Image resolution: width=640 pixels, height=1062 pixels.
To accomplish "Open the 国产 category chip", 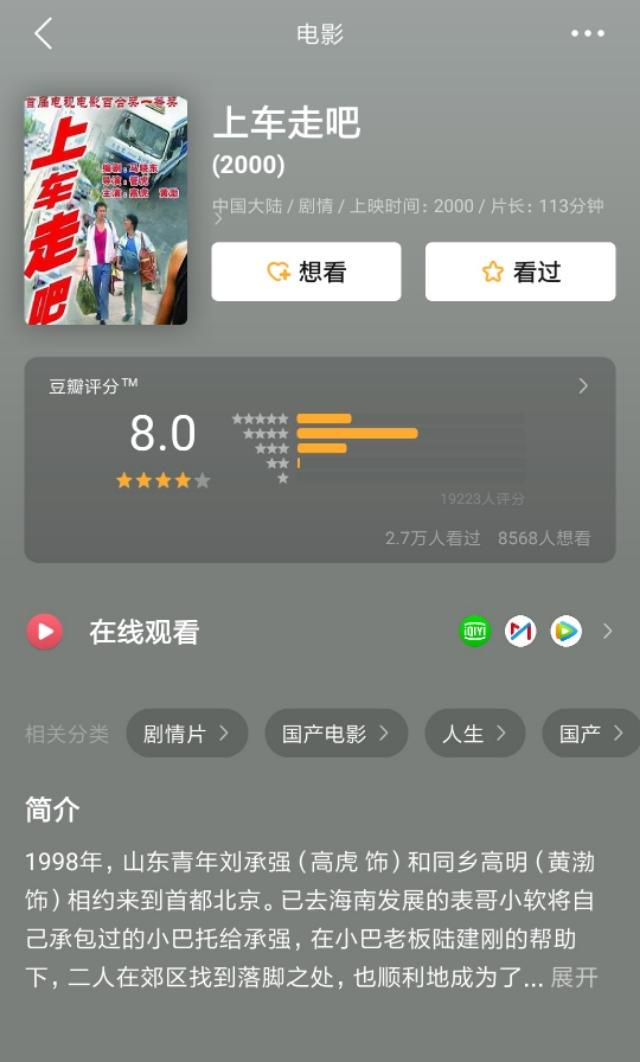I will 590,734.
